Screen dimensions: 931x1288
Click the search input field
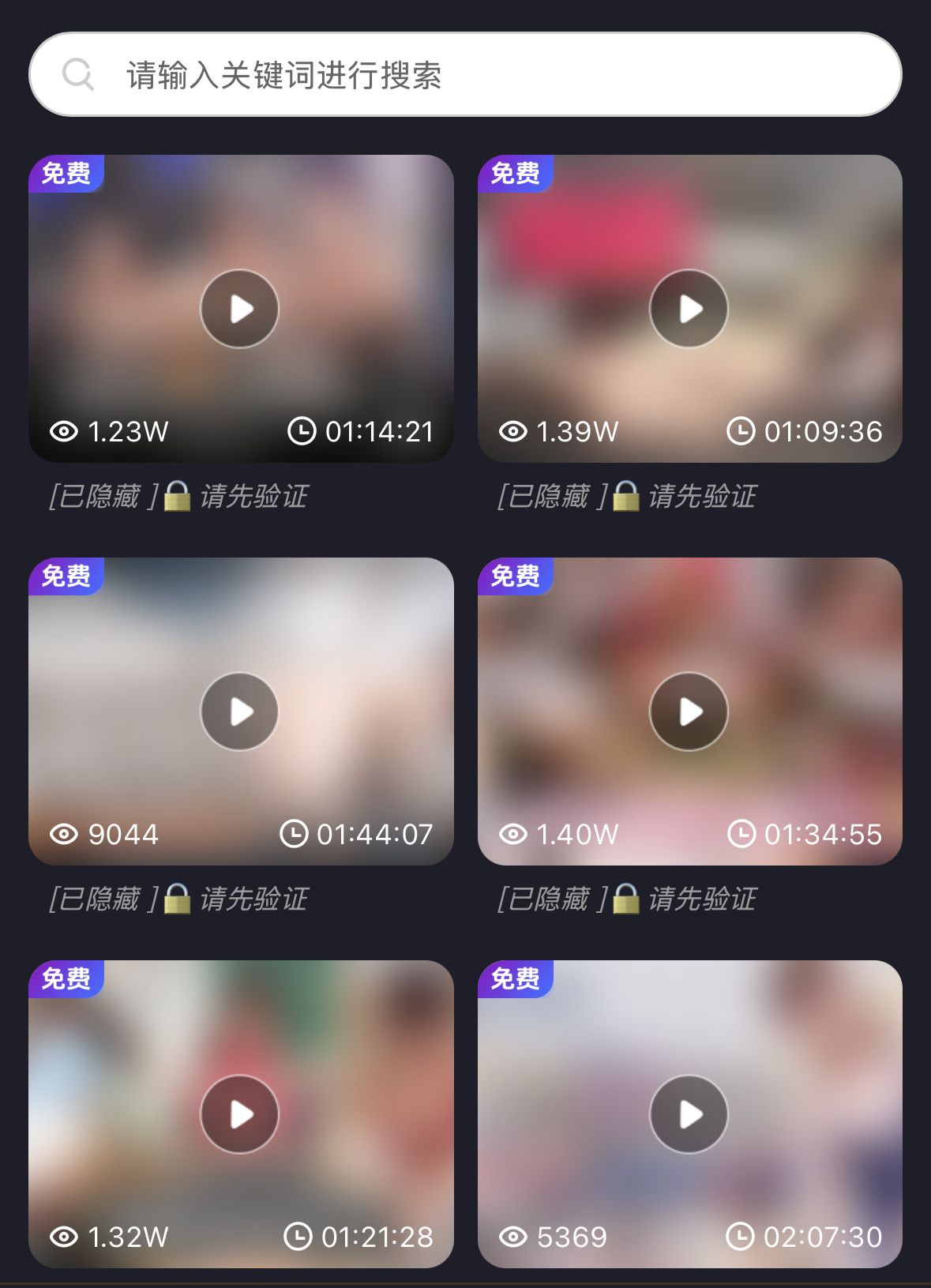466,74
